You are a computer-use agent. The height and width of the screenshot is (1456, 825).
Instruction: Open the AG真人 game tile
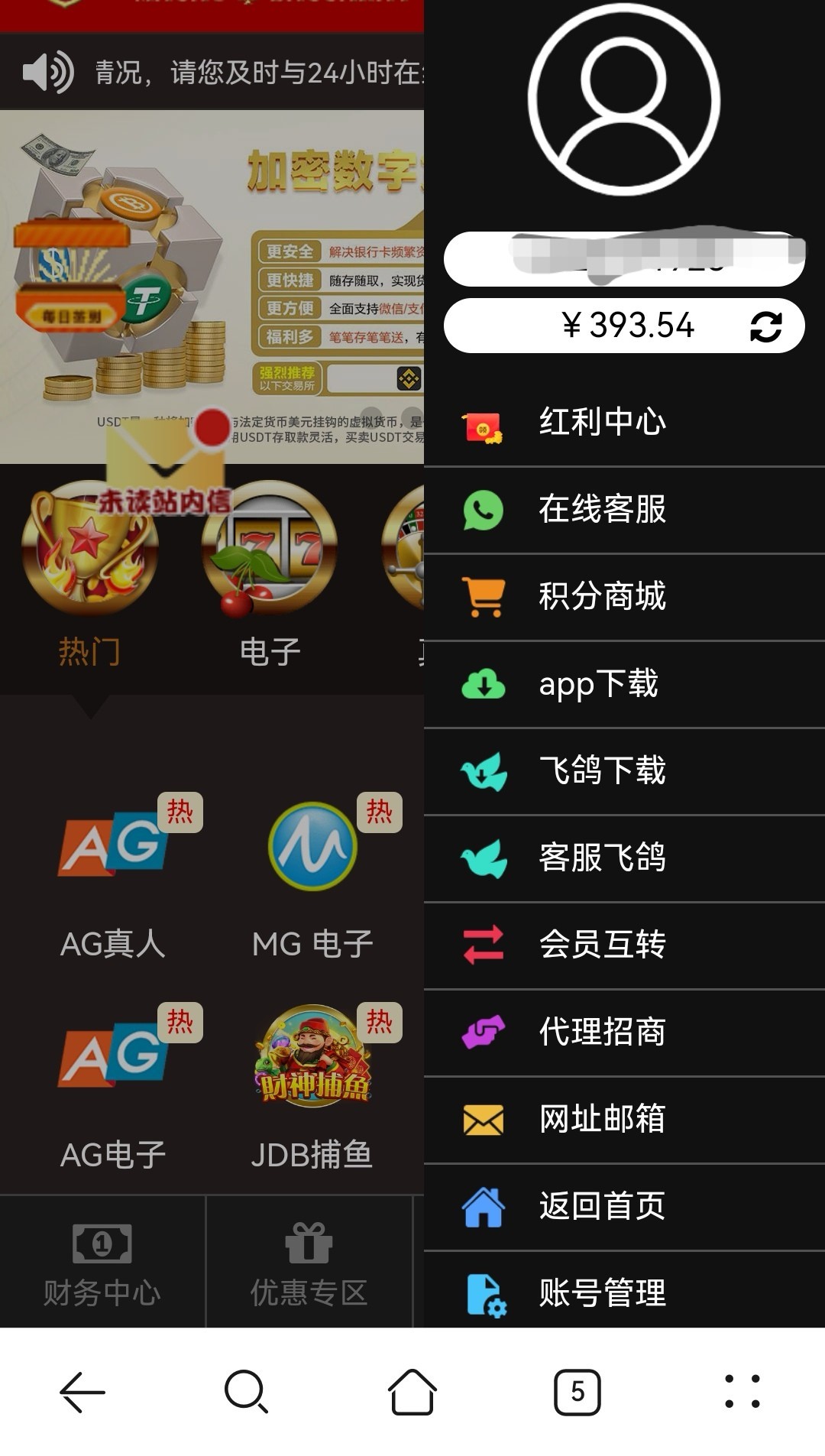113,879
